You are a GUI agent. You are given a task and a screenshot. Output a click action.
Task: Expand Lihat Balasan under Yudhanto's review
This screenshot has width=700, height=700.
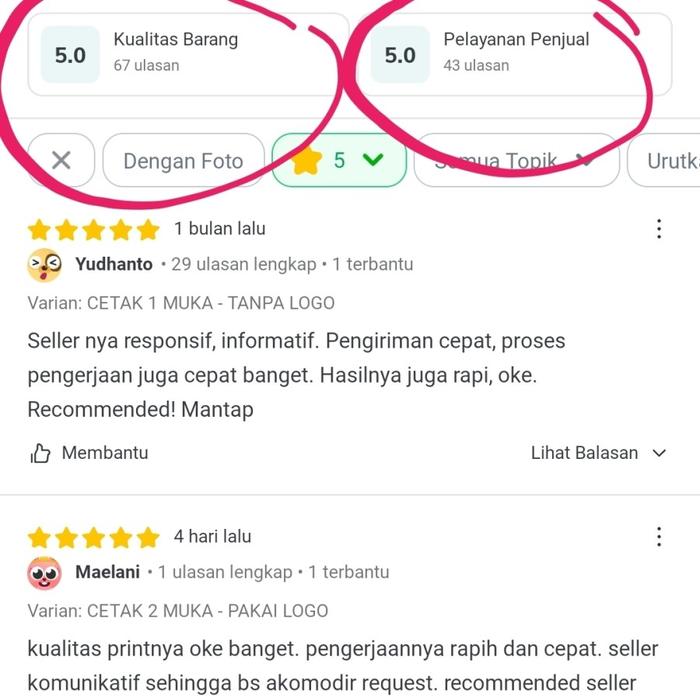[x=598, y=453]
